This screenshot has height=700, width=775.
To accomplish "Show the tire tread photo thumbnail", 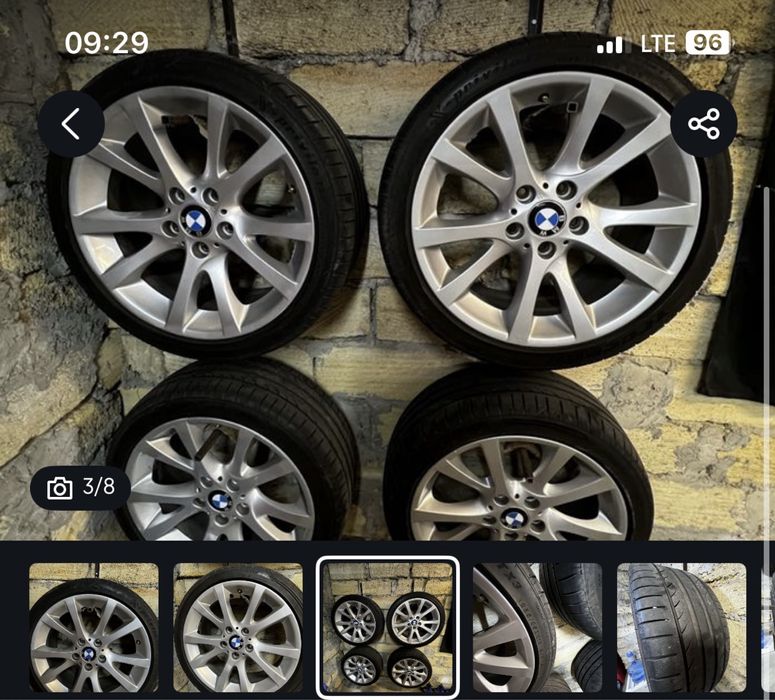I will (681, 628).
